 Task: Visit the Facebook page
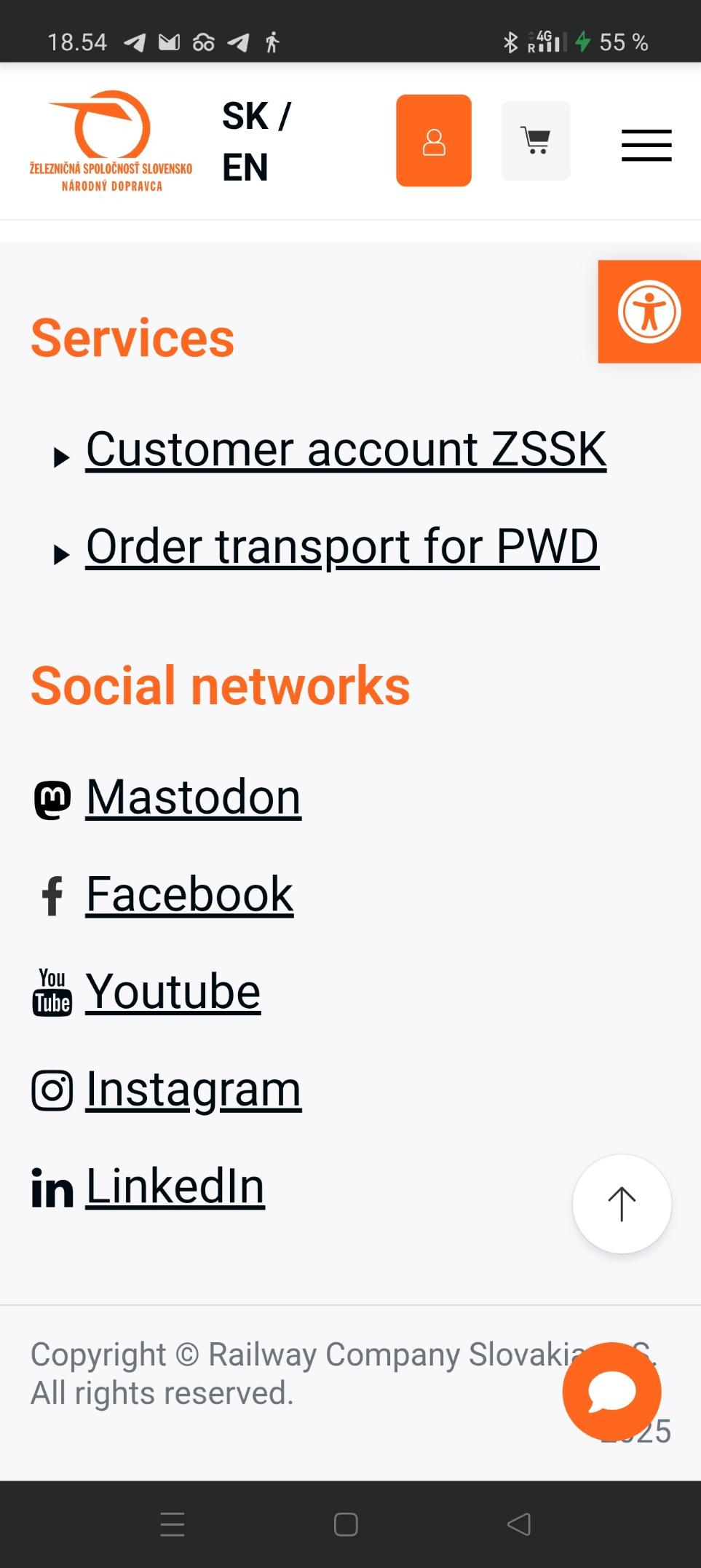(189, 894)
